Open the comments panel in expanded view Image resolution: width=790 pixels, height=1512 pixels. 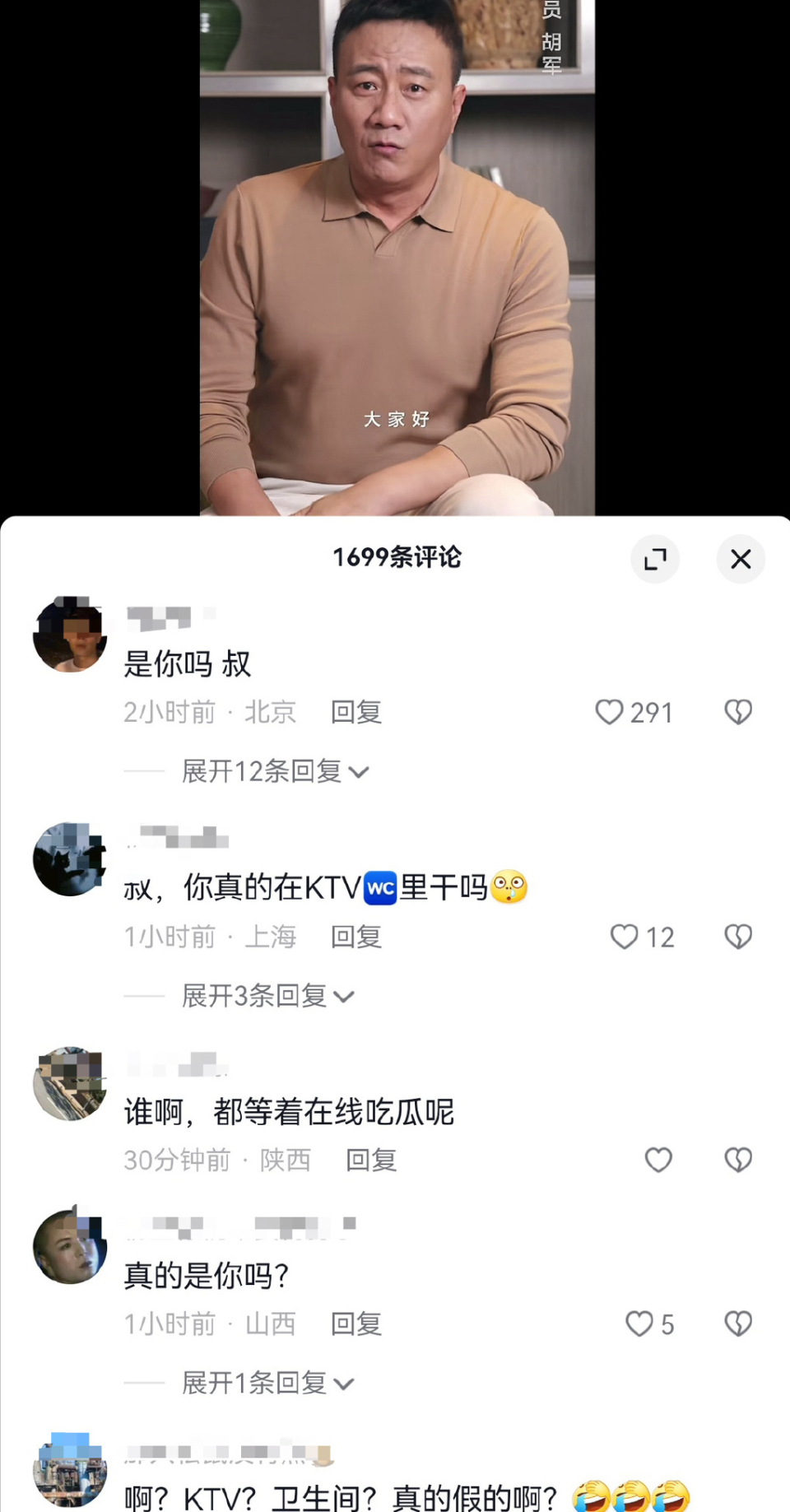tap(655, 559)
